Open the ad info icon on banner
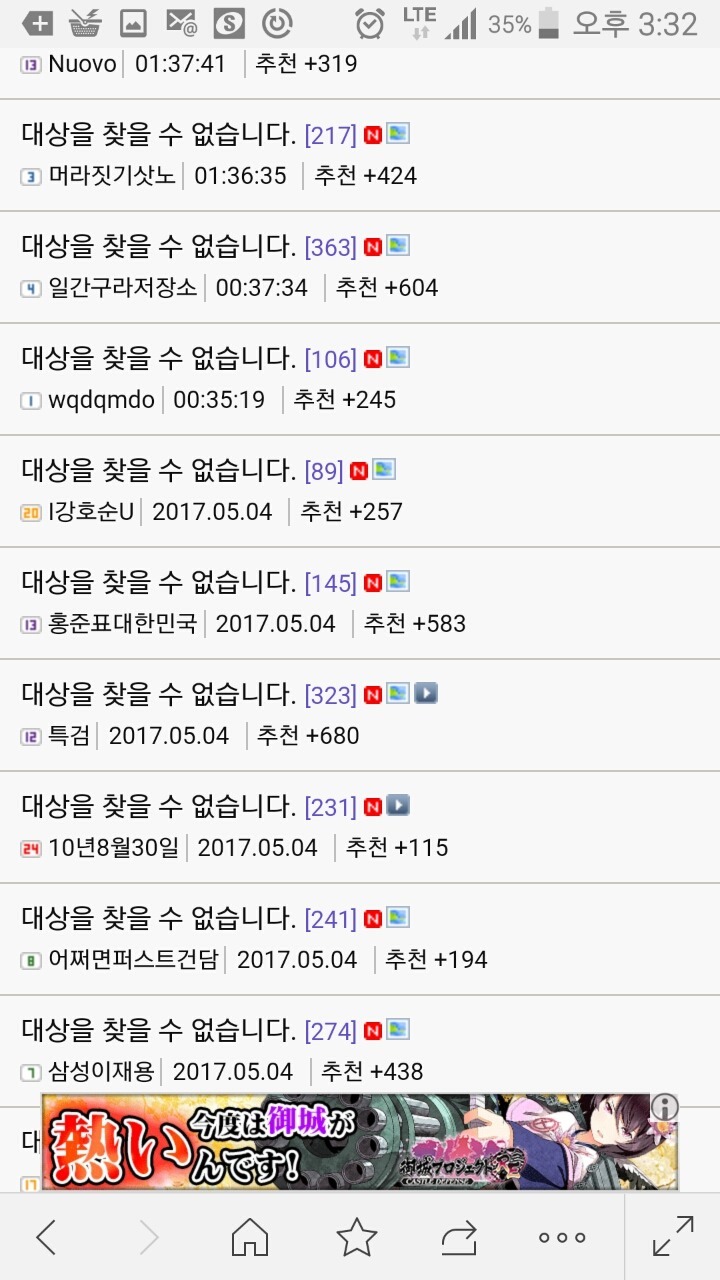 [664, 1107]
